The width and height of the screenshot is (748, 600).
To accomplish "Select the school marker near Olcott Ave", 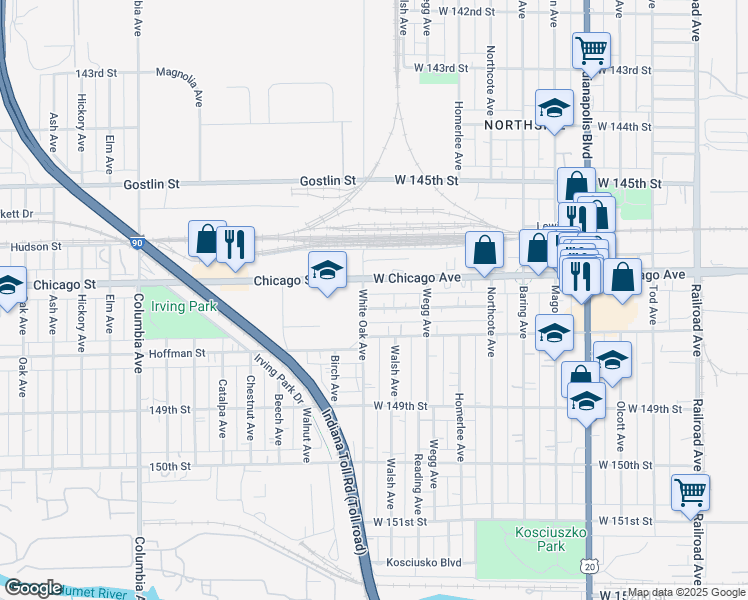I will [x=613, y=360].
